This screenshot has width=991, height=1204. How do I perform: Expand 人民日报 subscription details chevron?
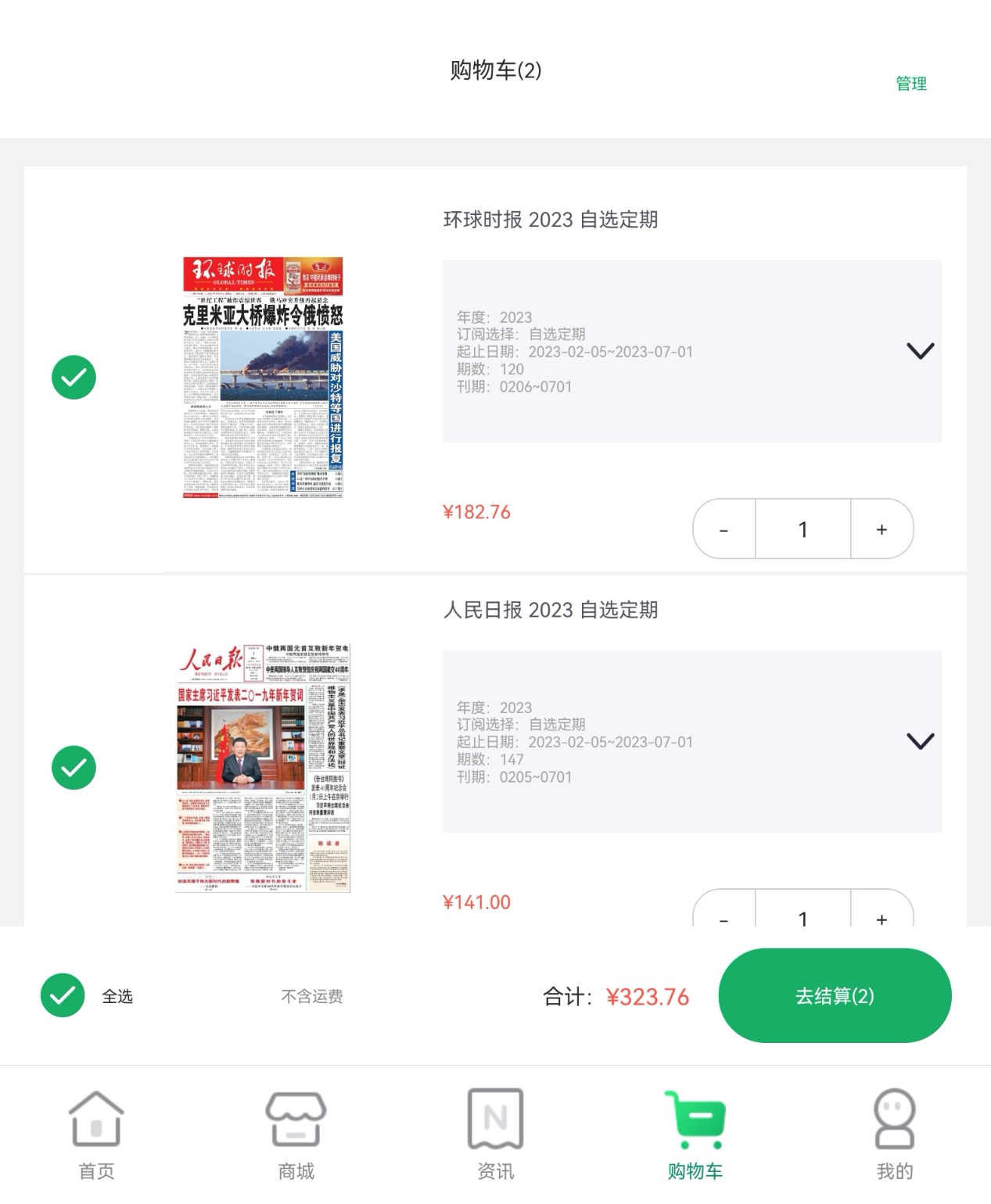920,741
